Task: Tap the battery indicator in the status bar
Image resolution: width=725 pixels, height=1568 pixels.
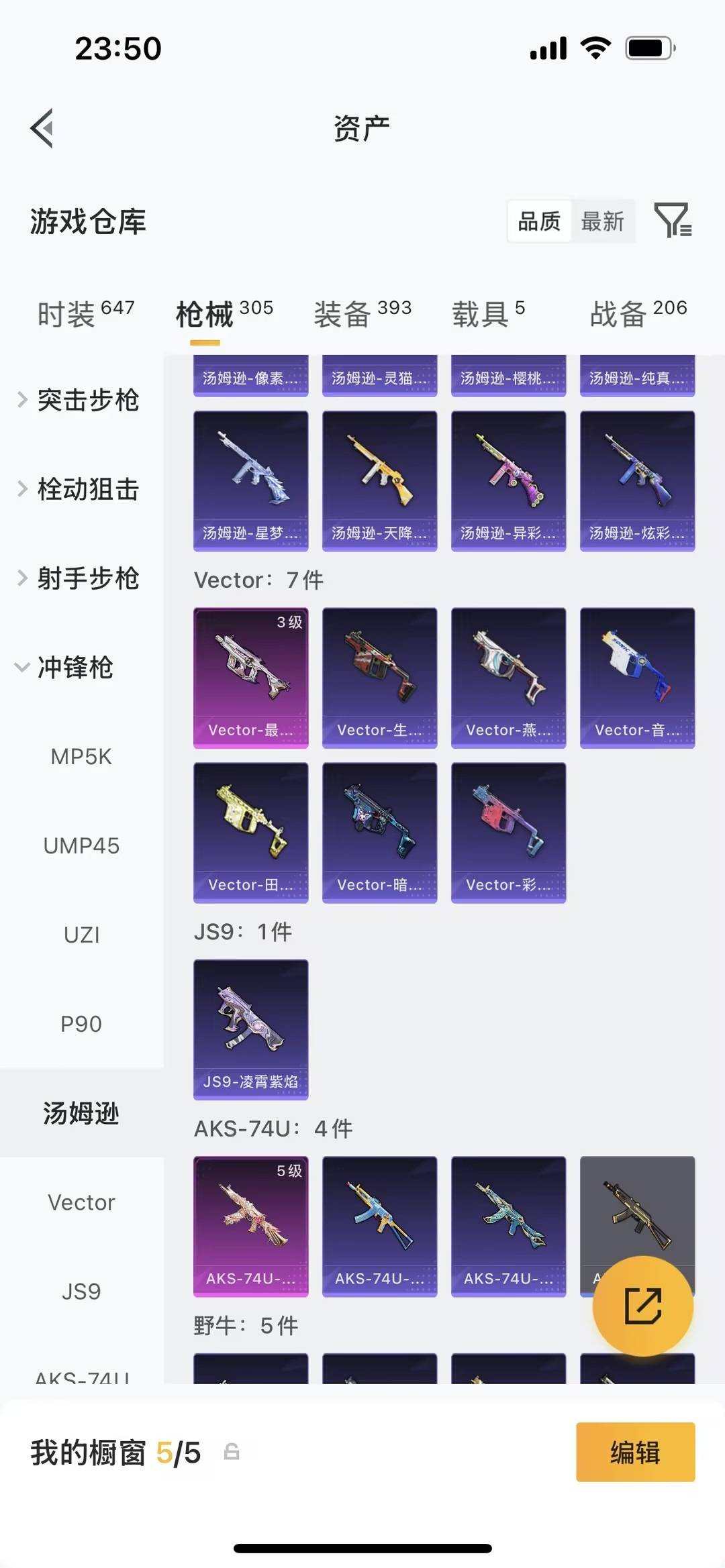Action: (646, 48)
